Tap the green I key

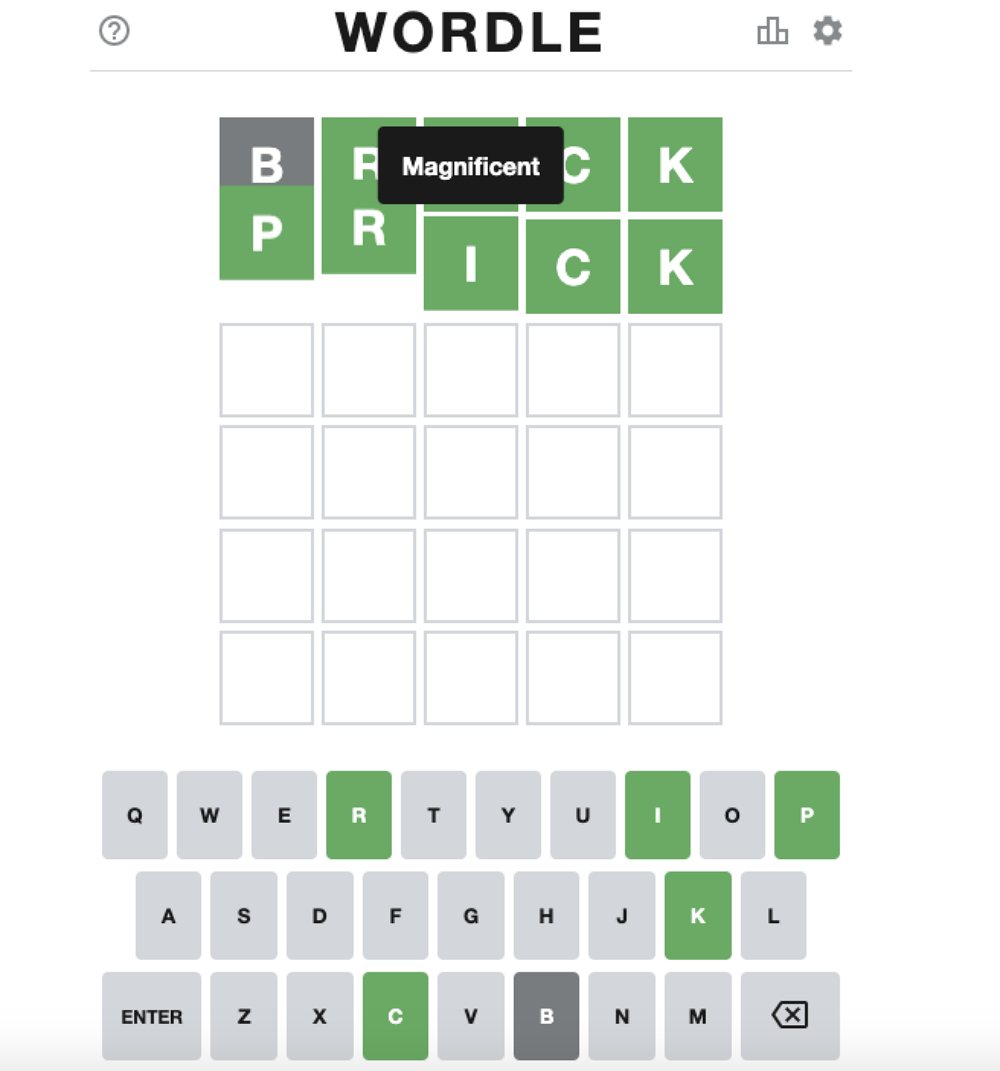pos(657,815)
